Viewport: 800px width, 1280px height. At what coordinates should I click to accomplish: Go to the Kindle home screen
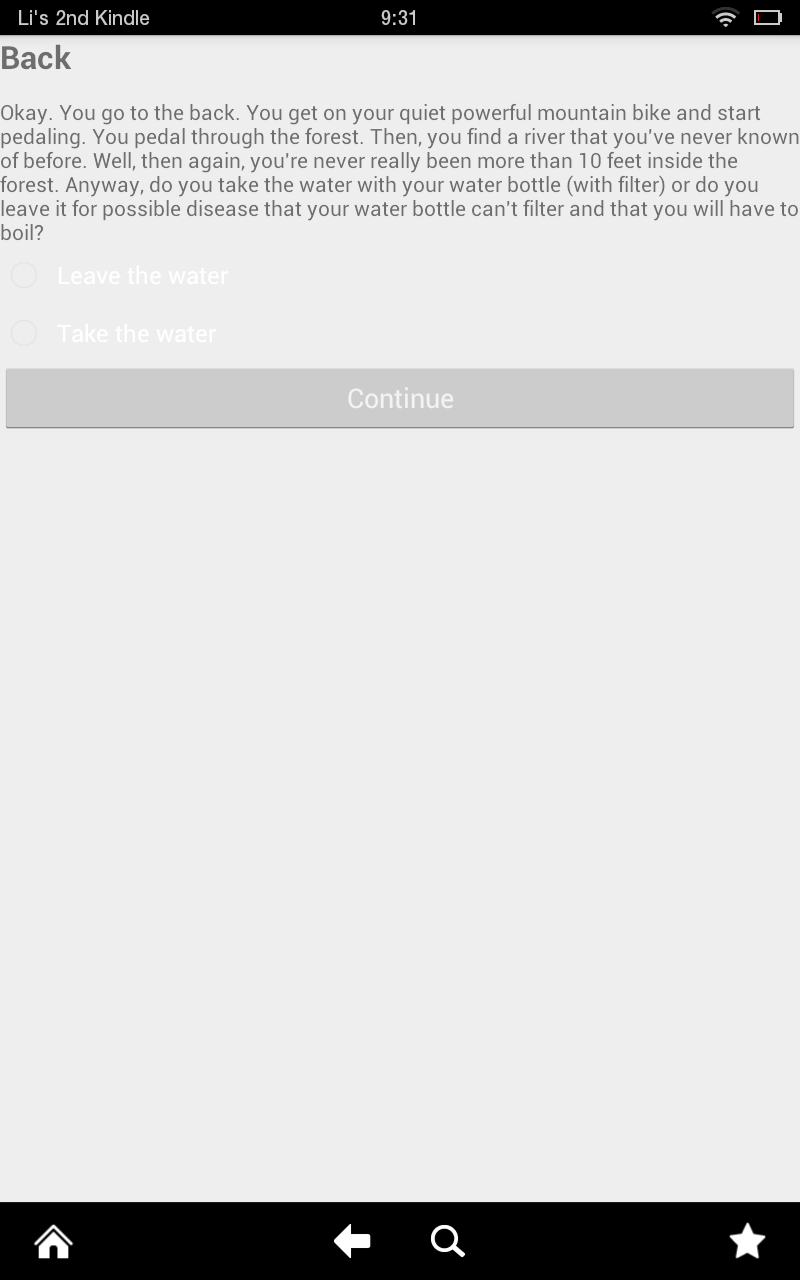tap(53, 1242)
